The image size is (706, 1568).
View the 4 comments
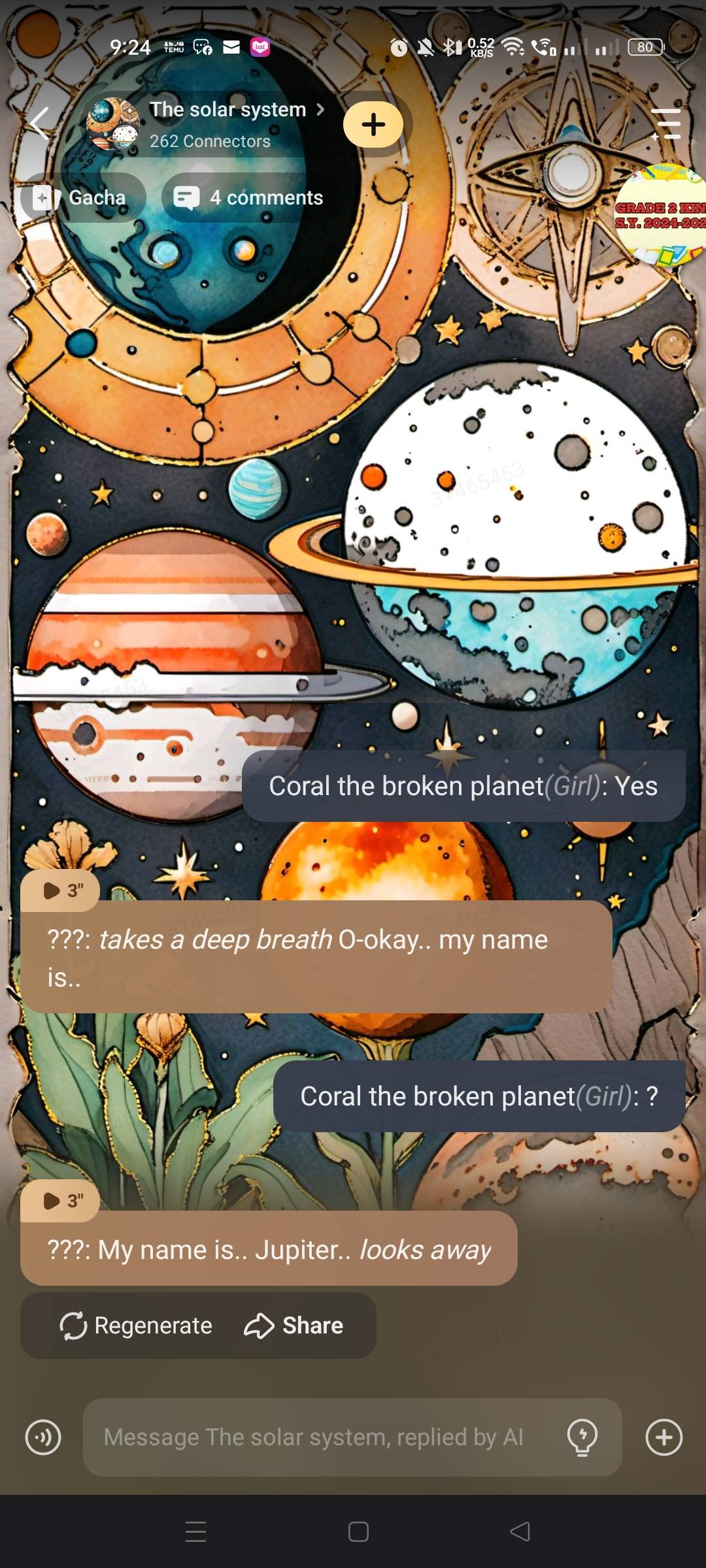click(x=249, y=197)
